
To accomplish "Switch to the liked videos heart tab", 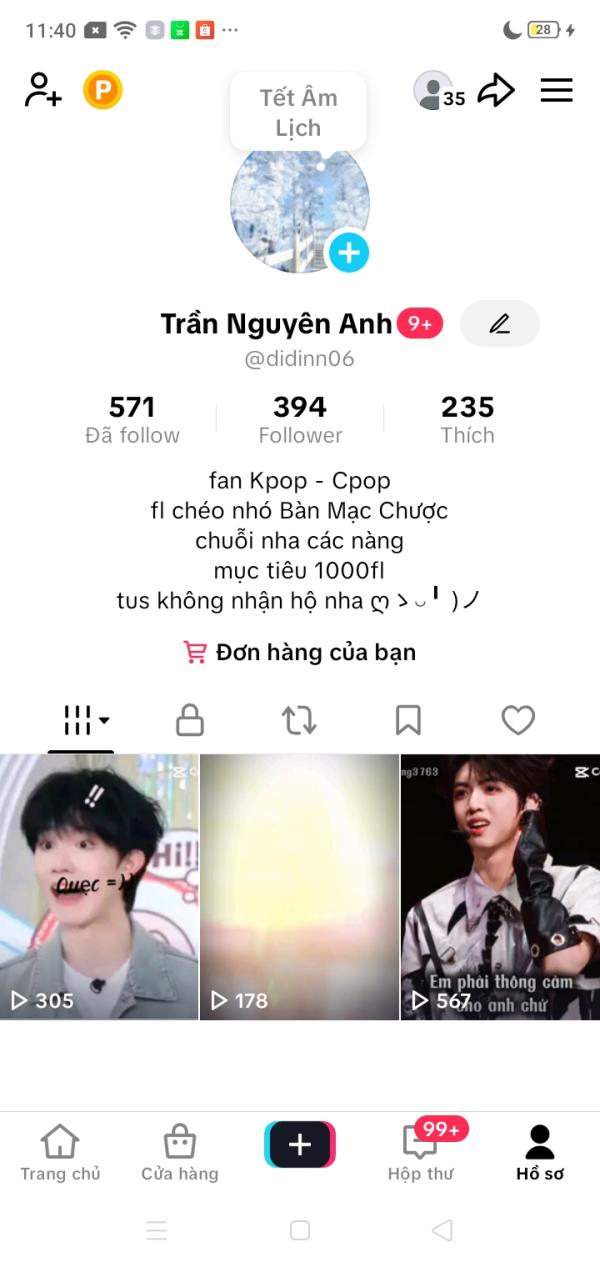I will [x=518, y=720].
